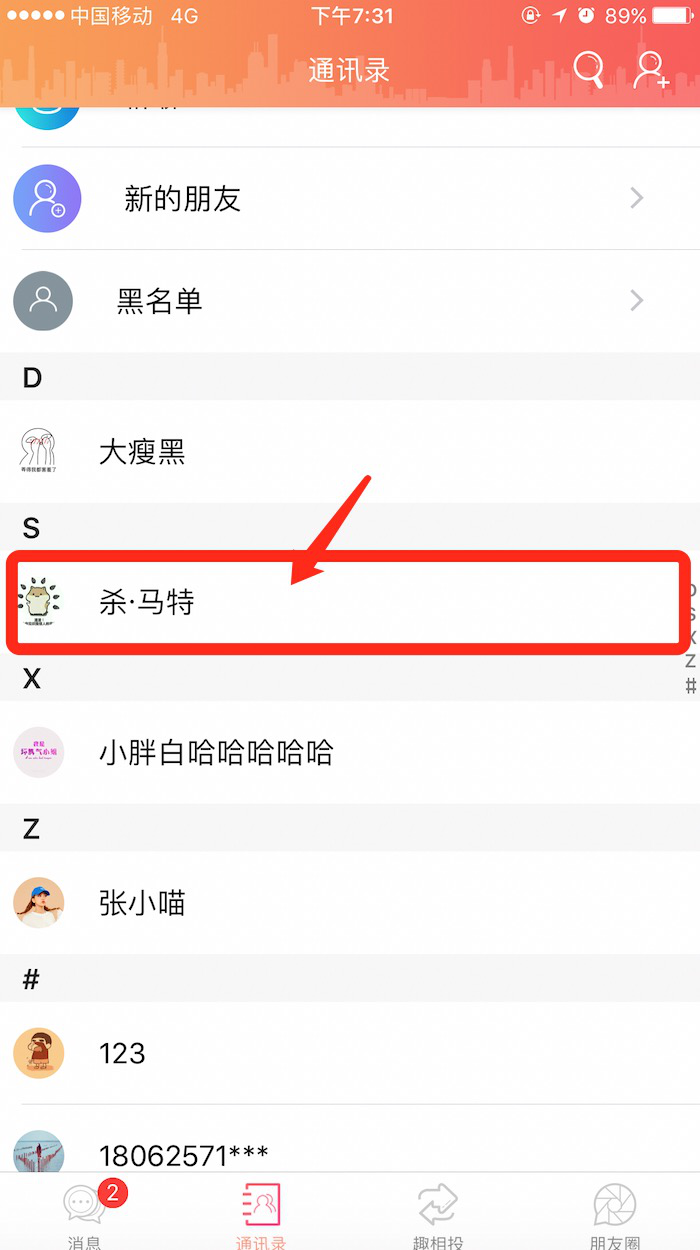Switch to the 趣相投 tab
This screenshot has height=1250, width=700.
click(x=438, y=1215)
